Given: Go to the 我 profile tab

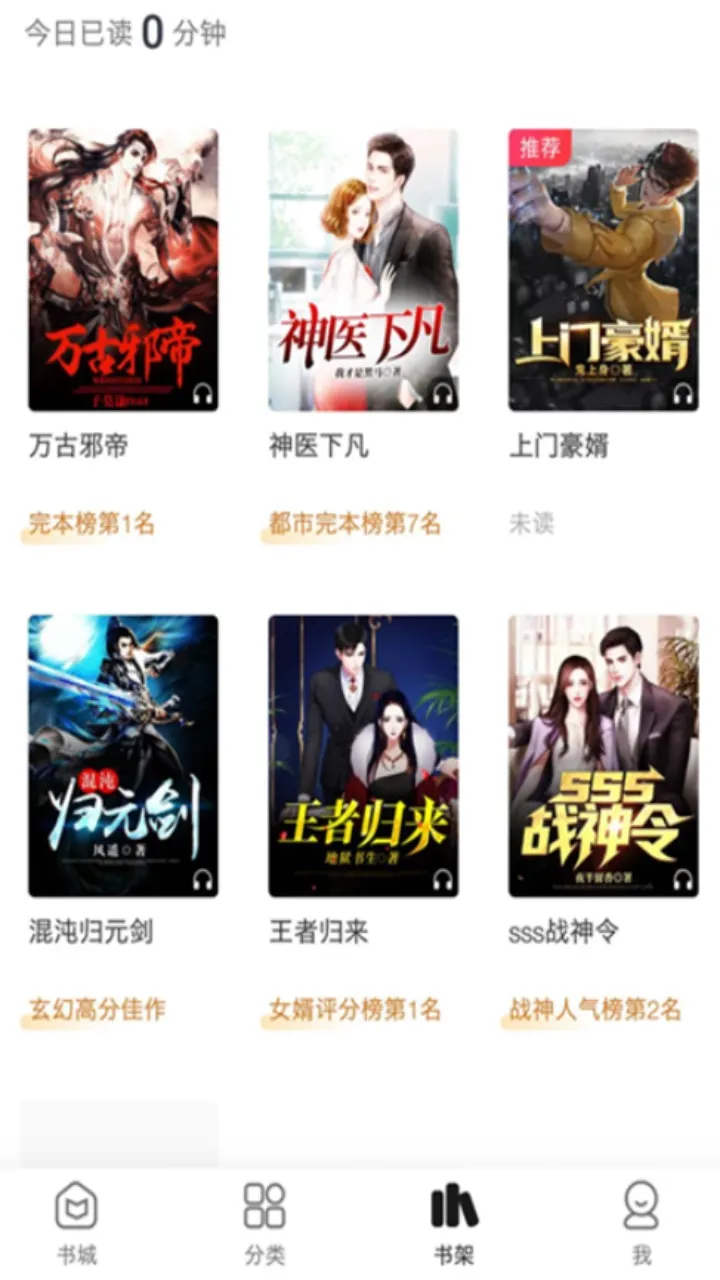Looking at the screenshot, I should pyautogui.click(x=641, y=1221).
